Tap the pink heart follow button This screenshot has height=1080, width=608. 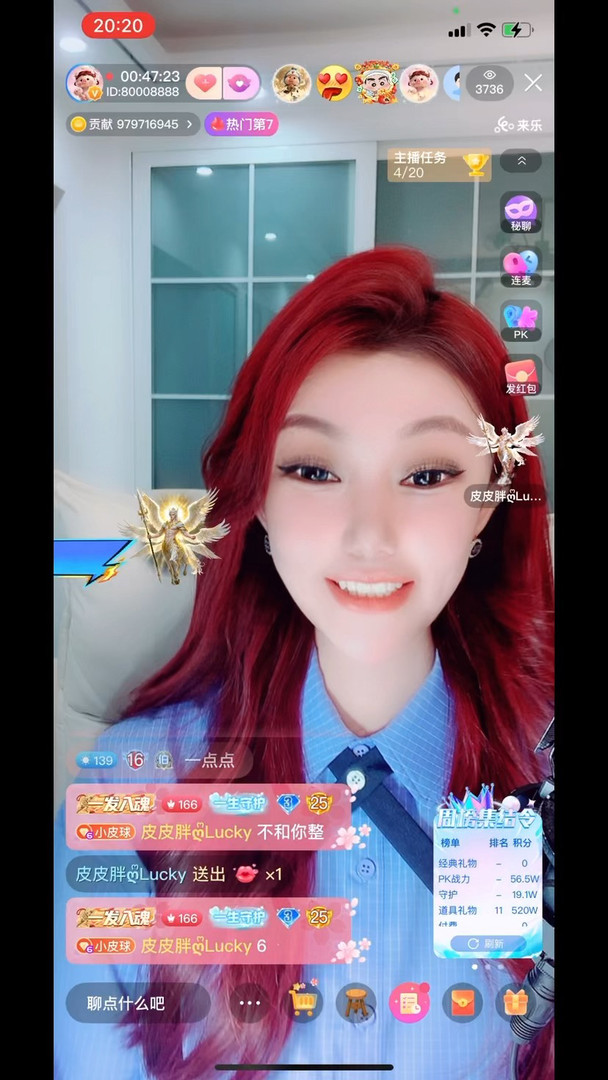coord(204,83)
